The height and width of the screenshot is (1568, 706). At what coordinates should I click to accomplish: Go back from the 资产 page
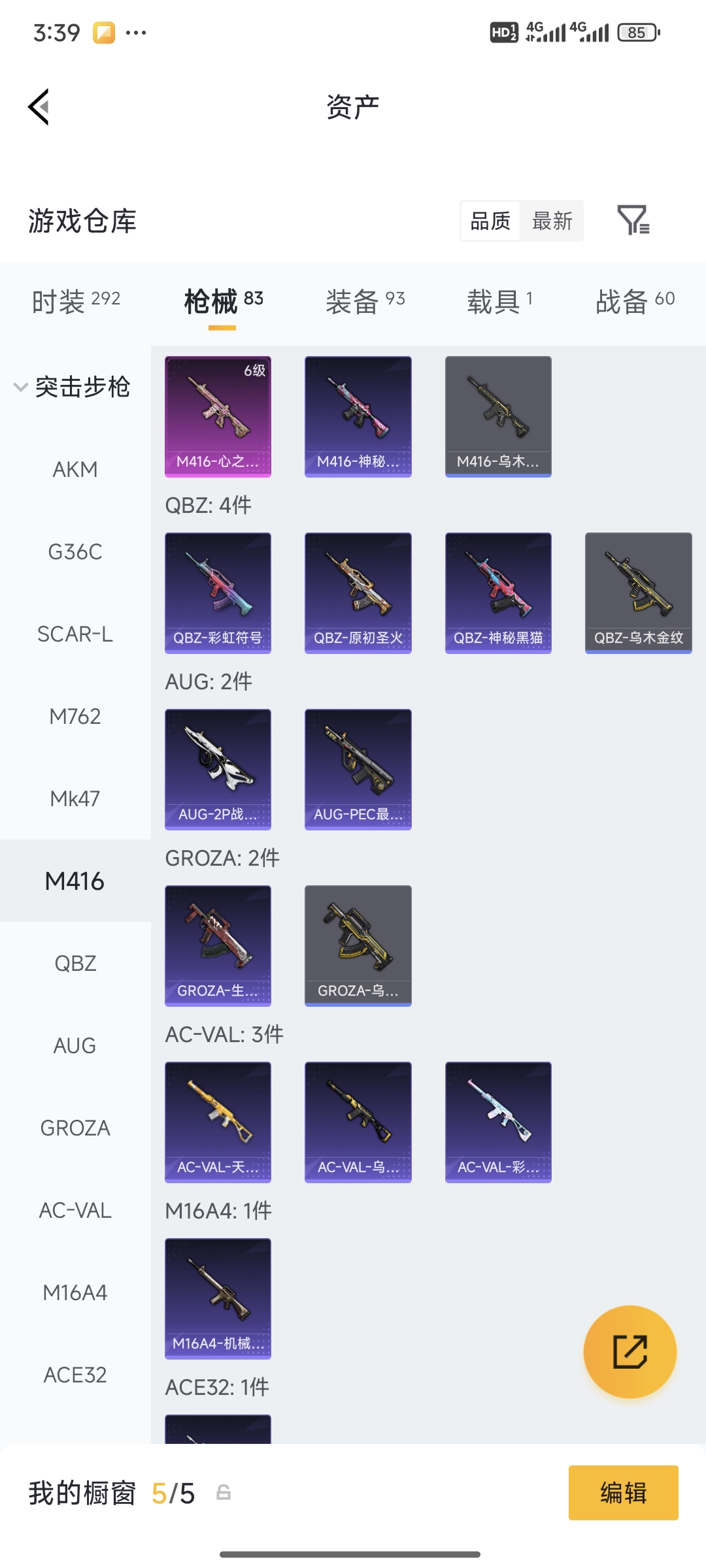(x=39, y=106)
